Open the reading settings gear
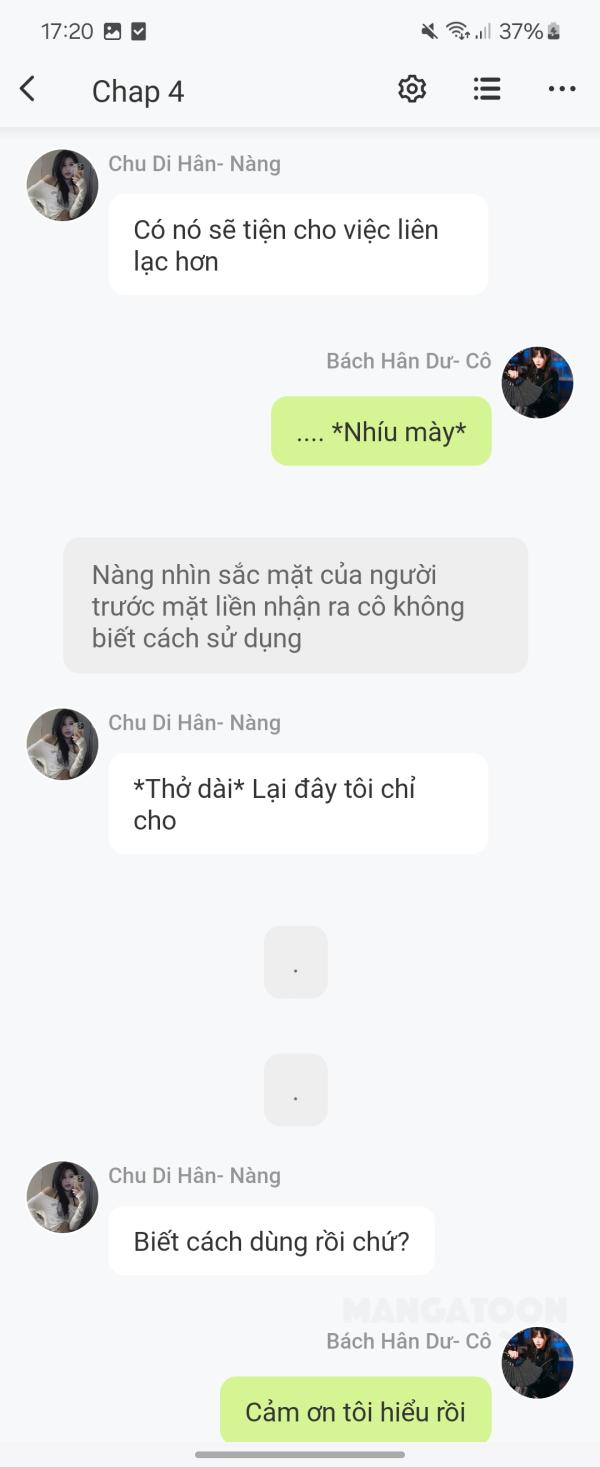Screen dimensions: 600x1467 coord(412,90)
